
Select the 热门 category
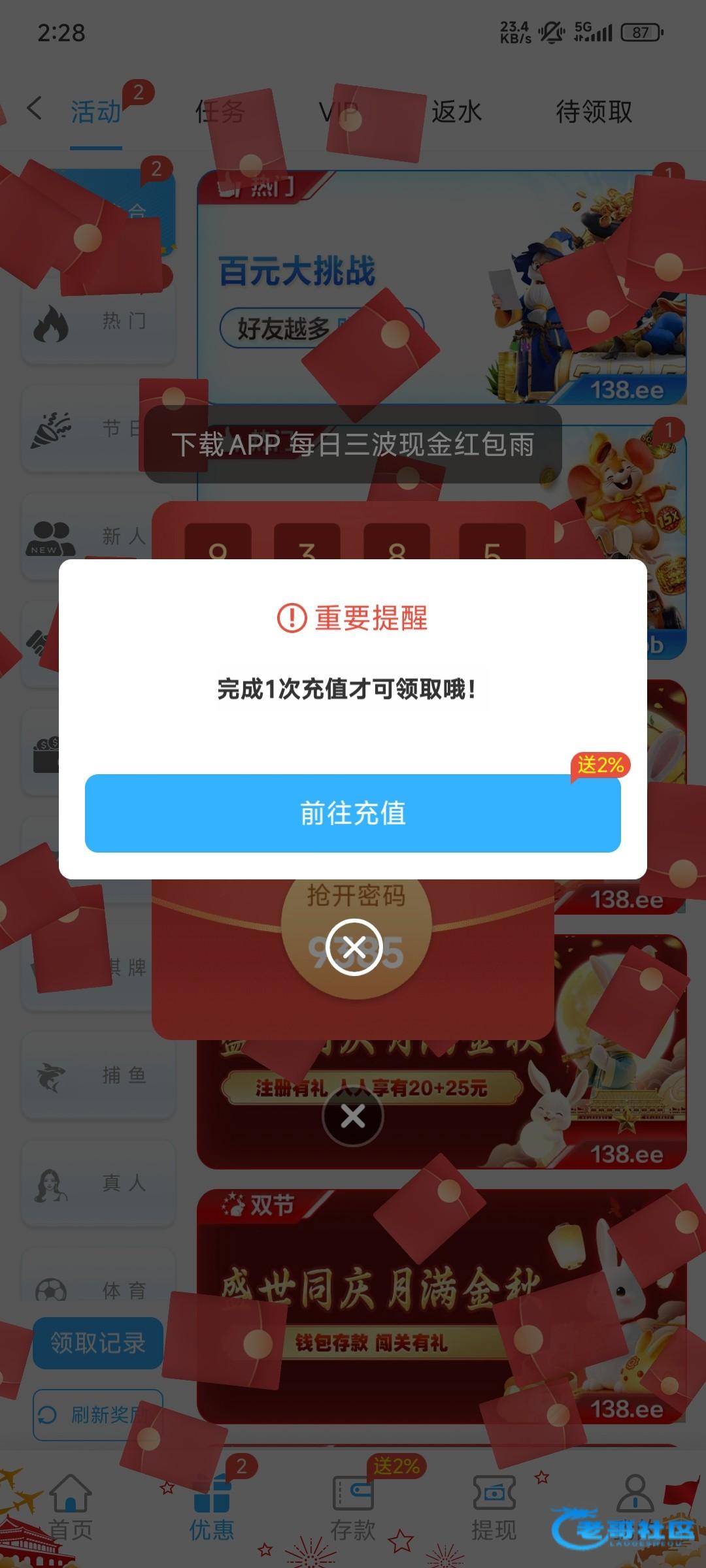98,321
